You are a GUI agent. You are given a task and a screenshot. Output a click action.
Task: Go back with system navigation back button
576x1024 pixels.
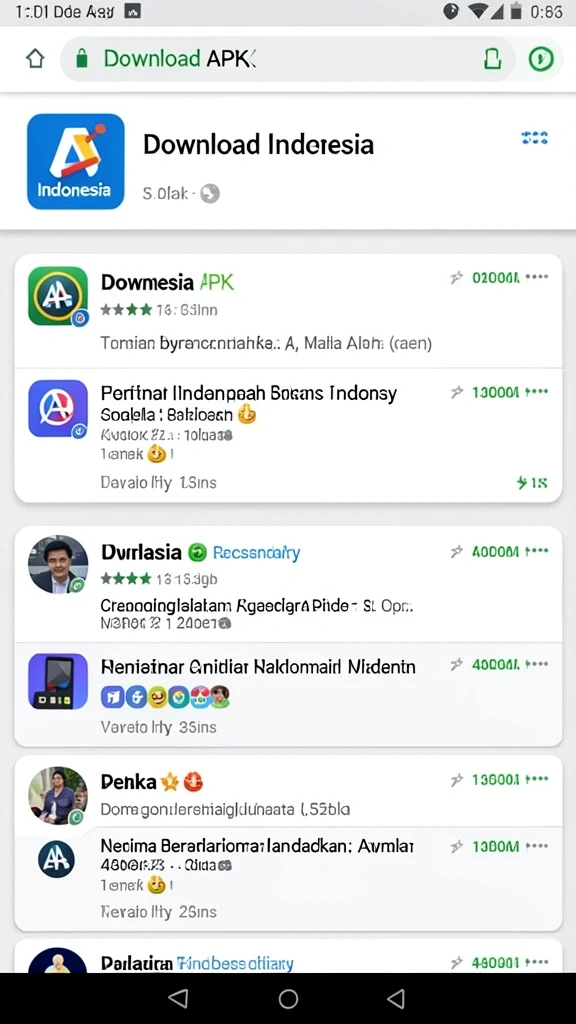tap(178, 999)
